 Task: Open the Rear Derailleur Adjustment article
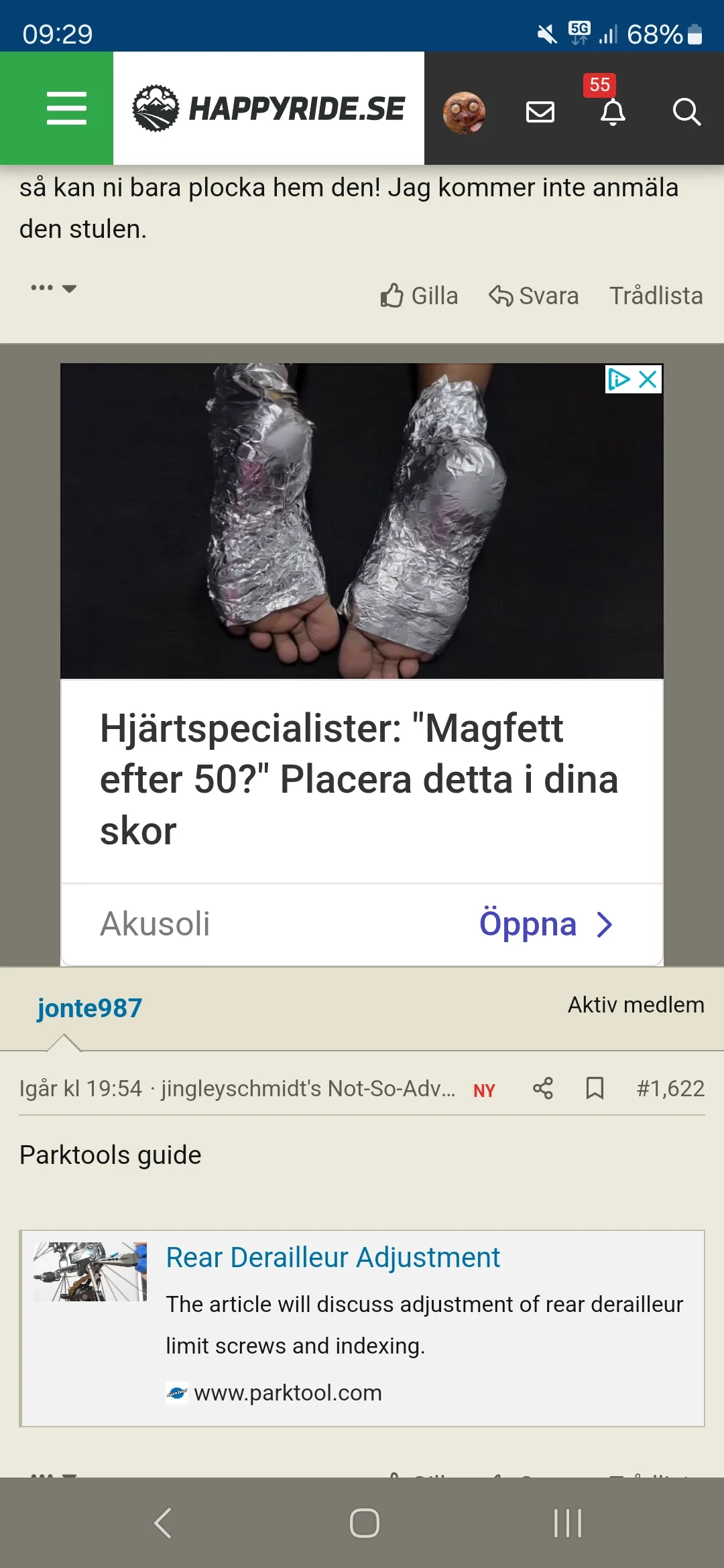333,1257
